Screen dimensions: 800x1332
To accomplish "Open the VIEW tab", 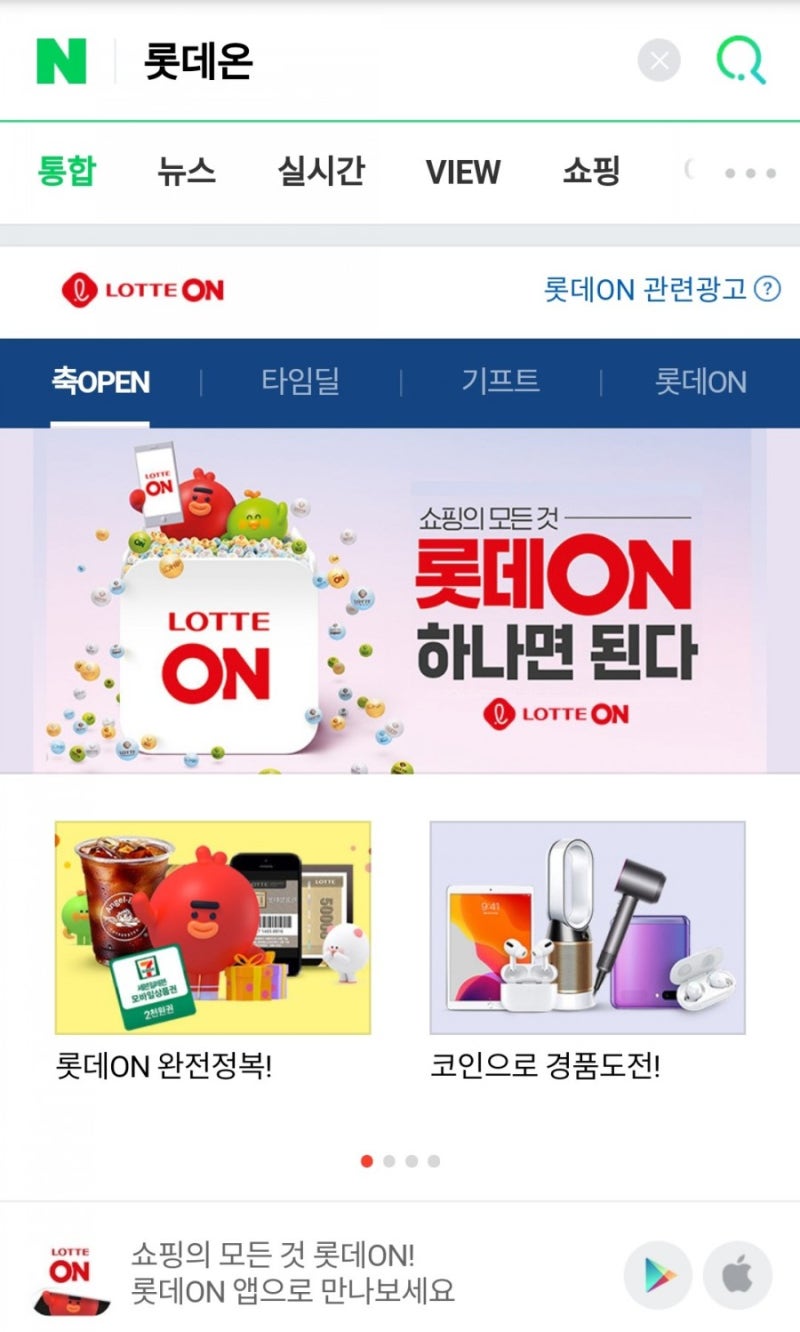I will tap(463, 172).
